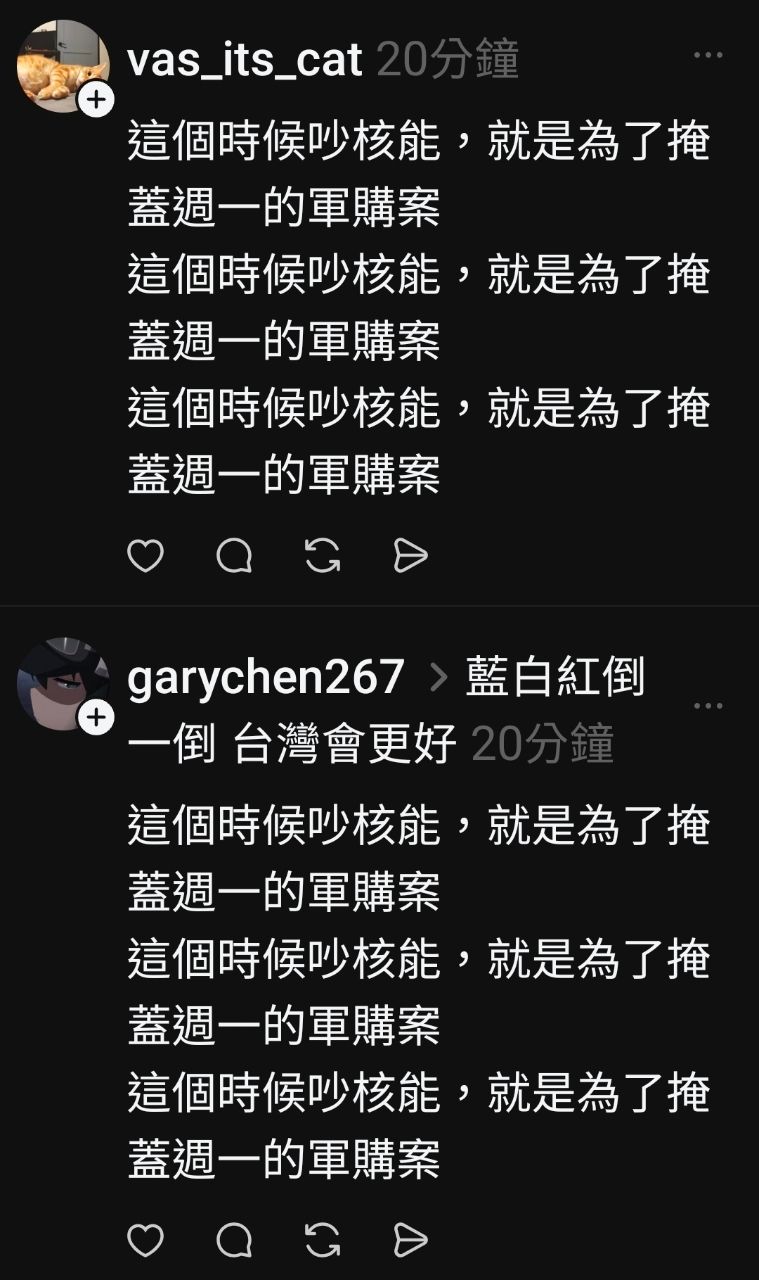Viewport: 759px width, 1280px height.
Task: Like garychen267's post
Action: pyautogui.click(x=145, y=1240)
